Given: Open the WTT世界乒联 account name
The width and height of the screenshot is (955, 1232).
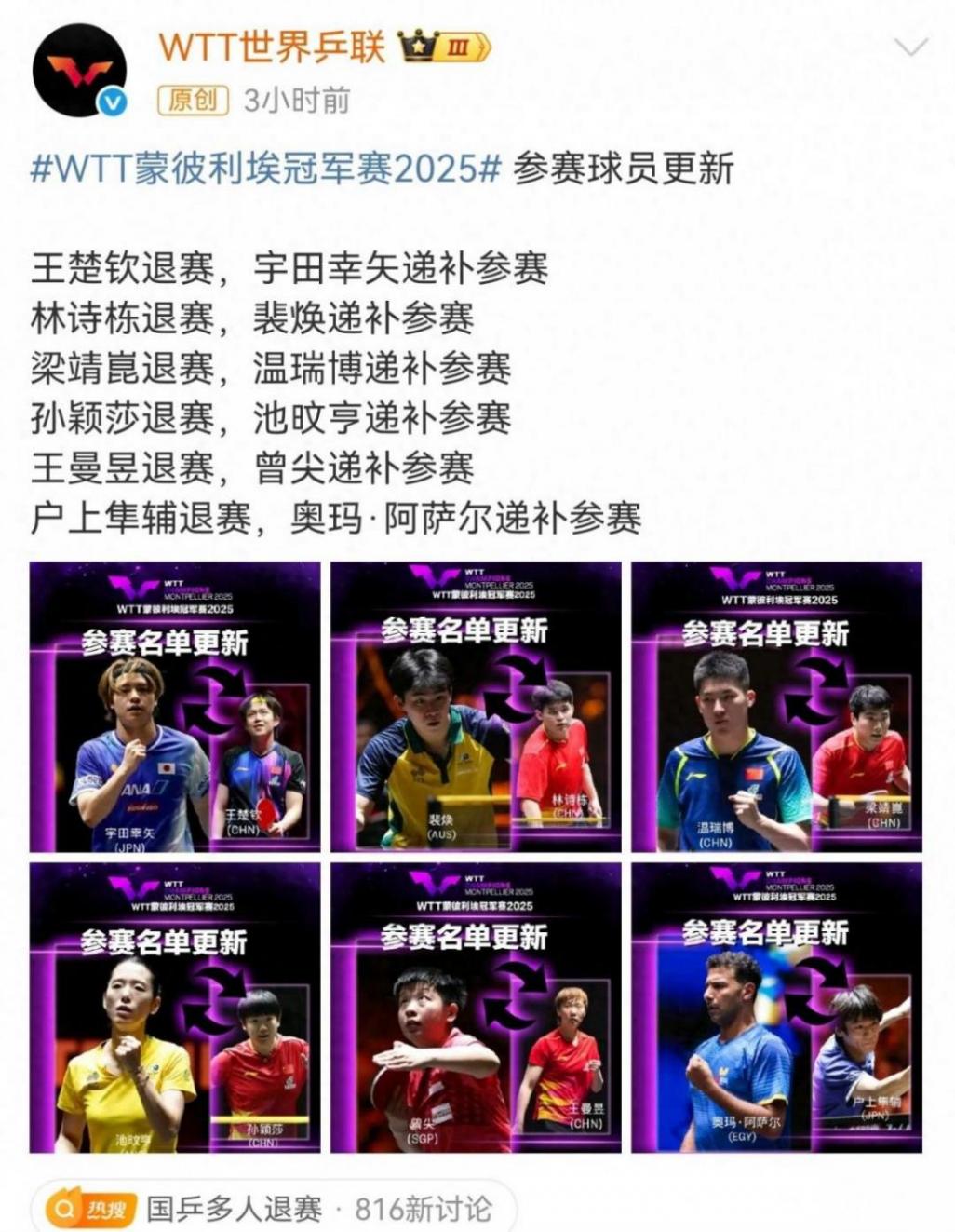Looking at the screenshot, I should click(x=272, y=46).
